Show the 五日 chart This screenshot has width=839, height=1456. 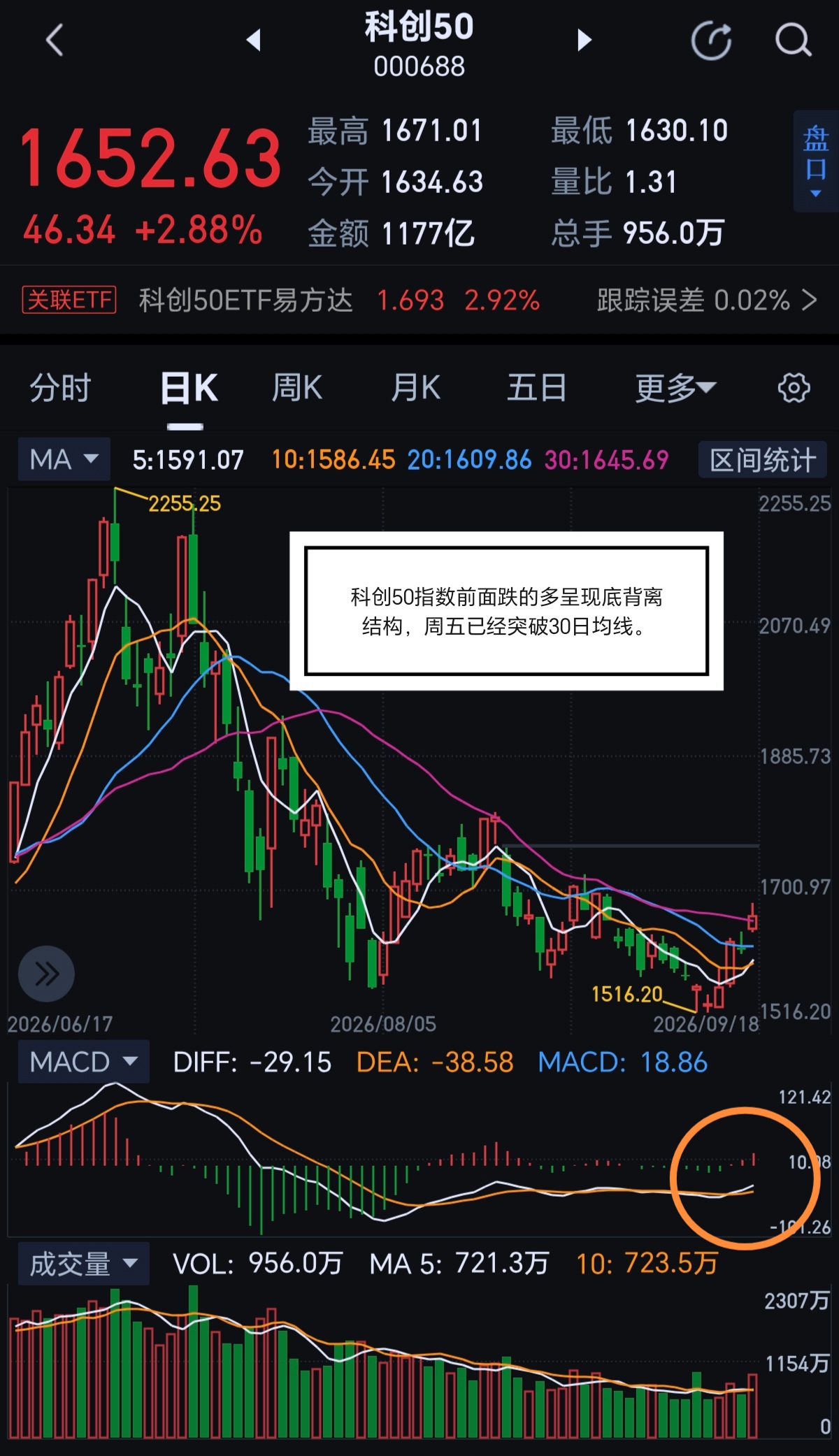tap(537, 388)
